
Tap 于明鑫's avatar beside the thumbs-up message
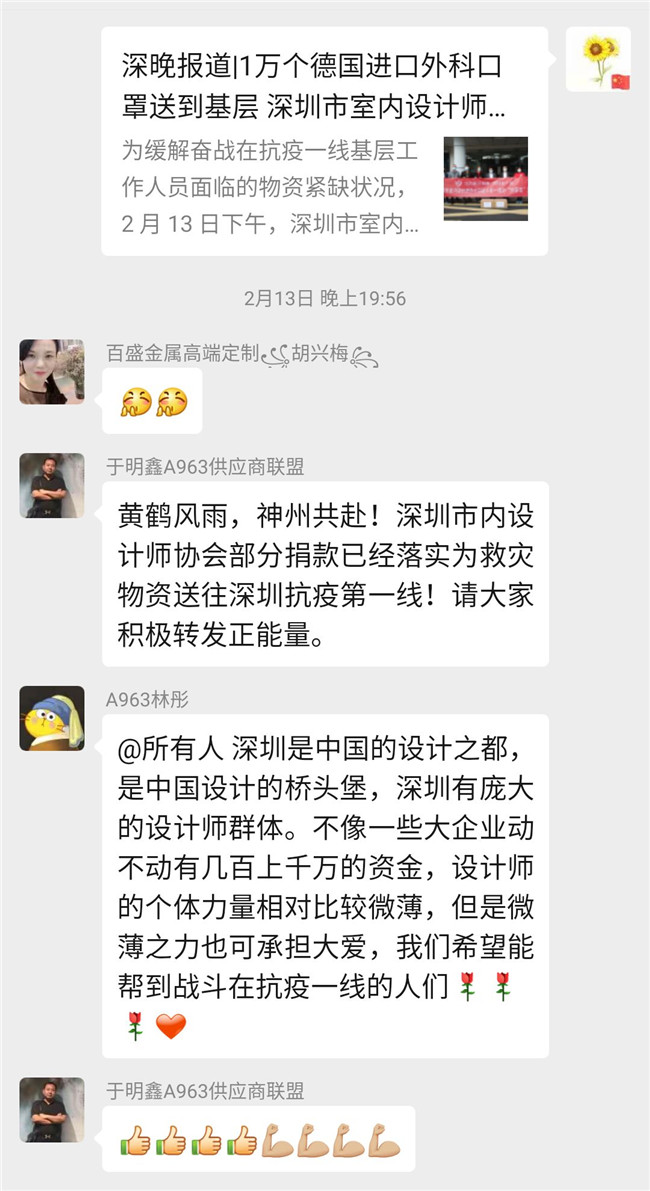(52, 1109)
